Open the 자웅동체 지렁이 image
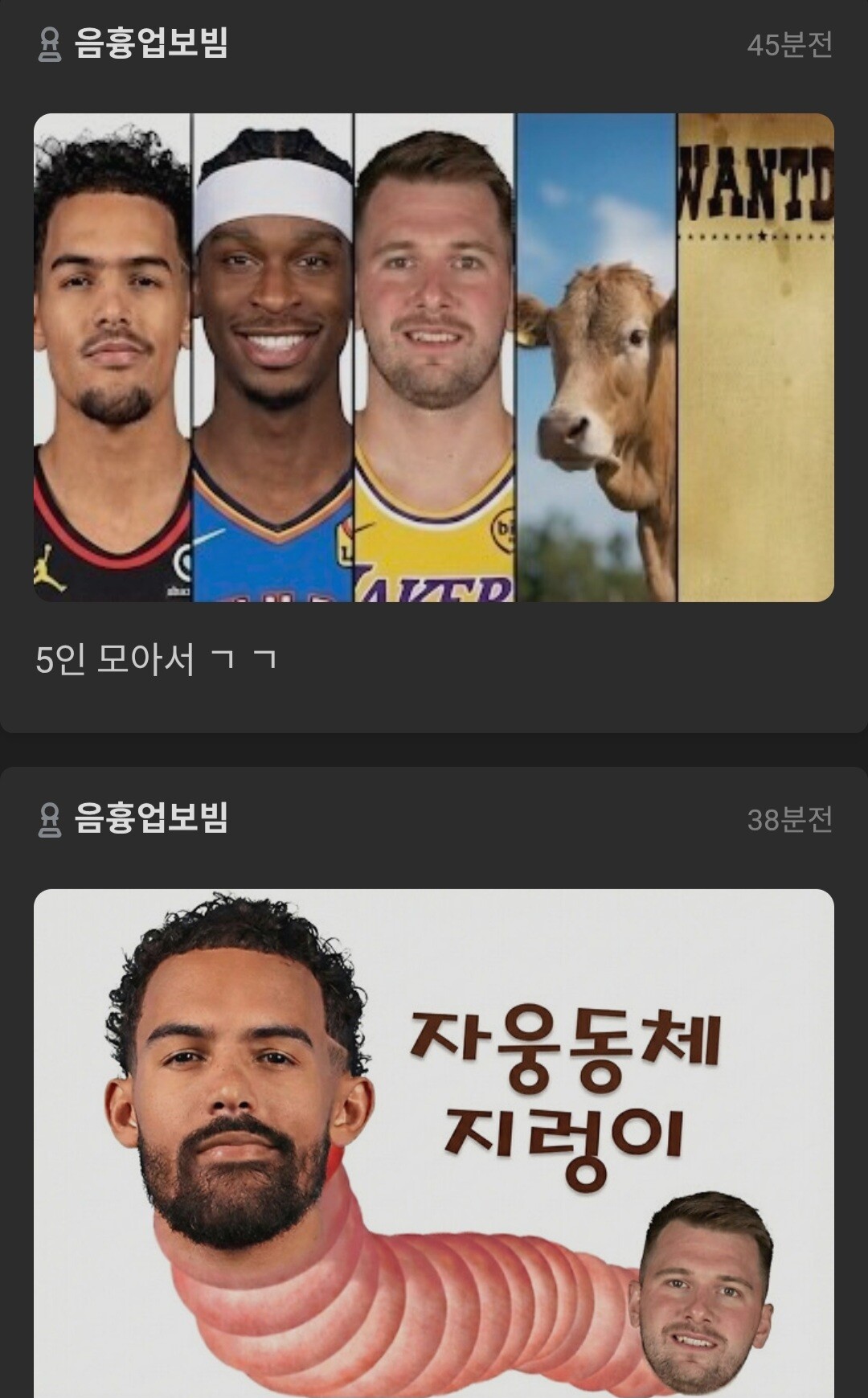Viewport: 868px width, 1398px height. pos(434,1143)
